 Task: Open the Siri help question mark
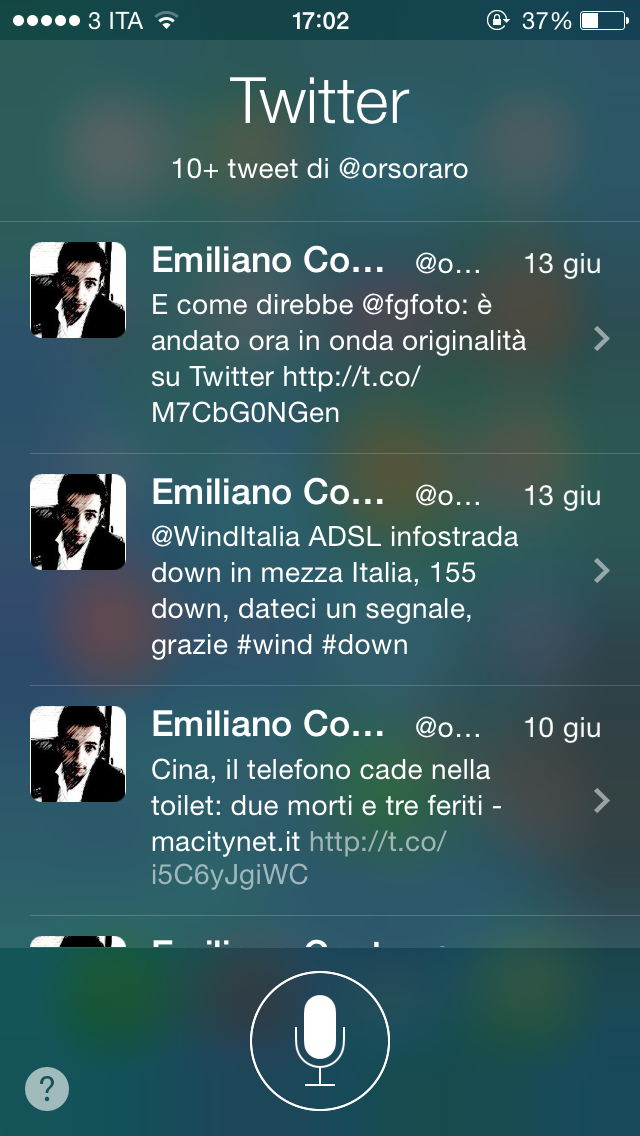pyautogui.click(x=47, y=1089)
